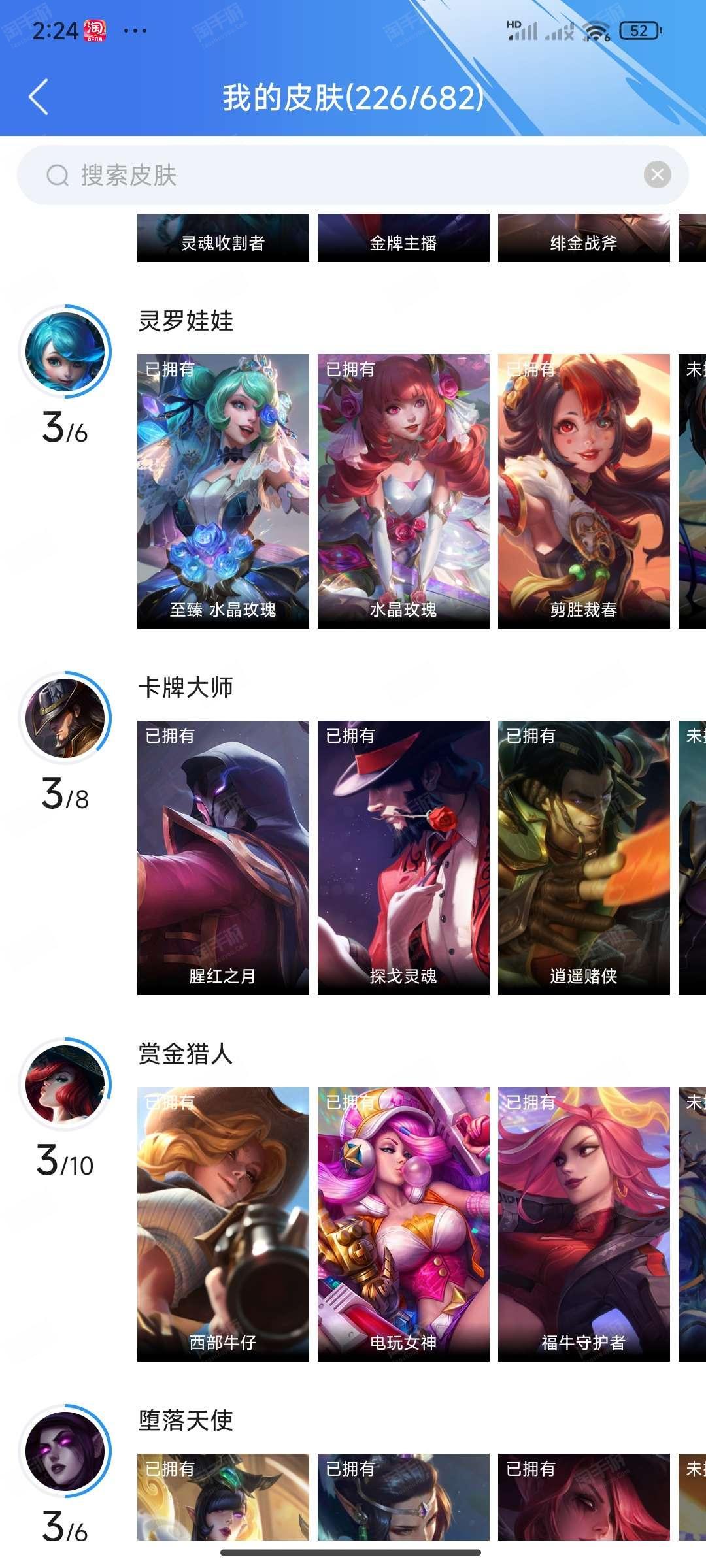The width and height of the screenshot is (706, 1568).
Task: View the 水晶玫瑰 skin card
Action: (403, 491)
